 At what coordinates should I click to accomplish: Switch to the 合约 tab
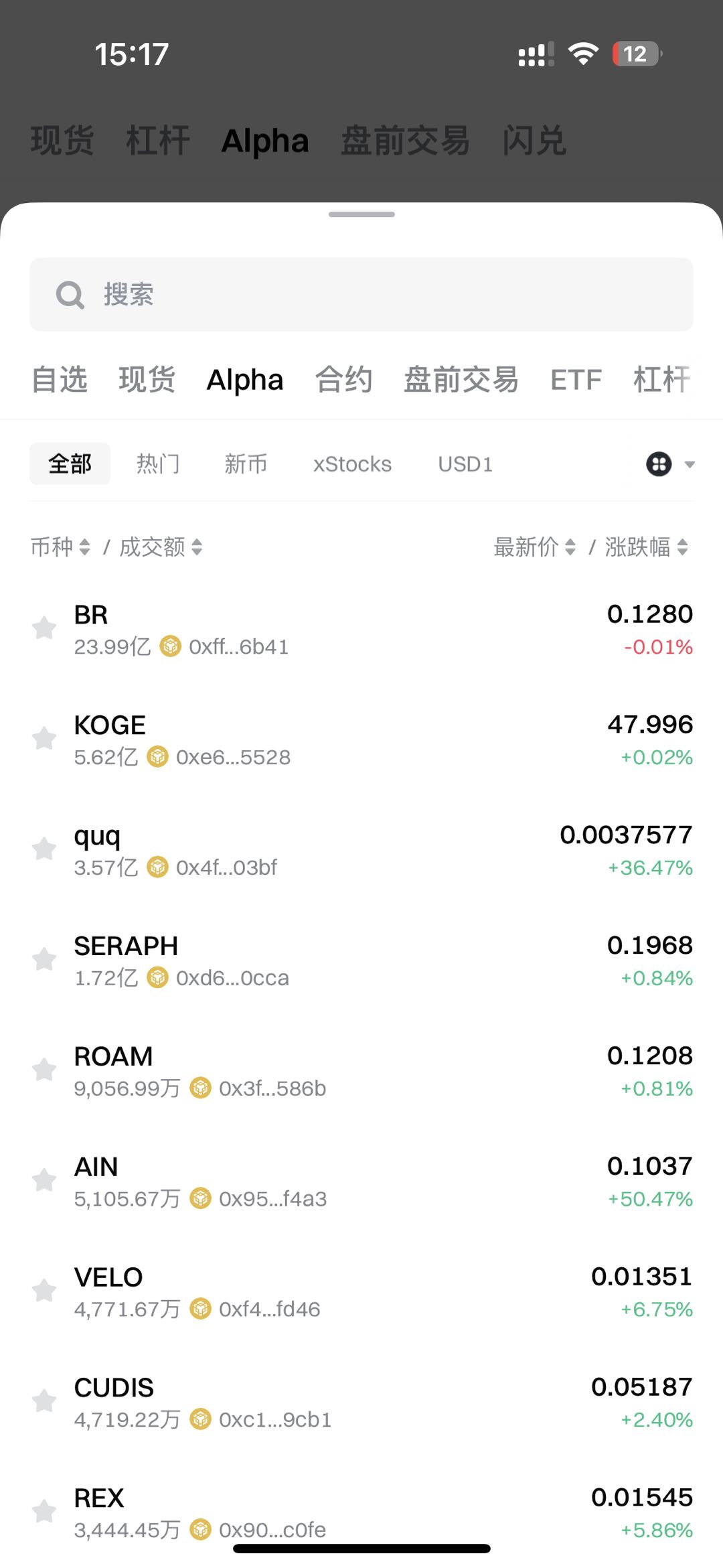(x=343, y=380)
